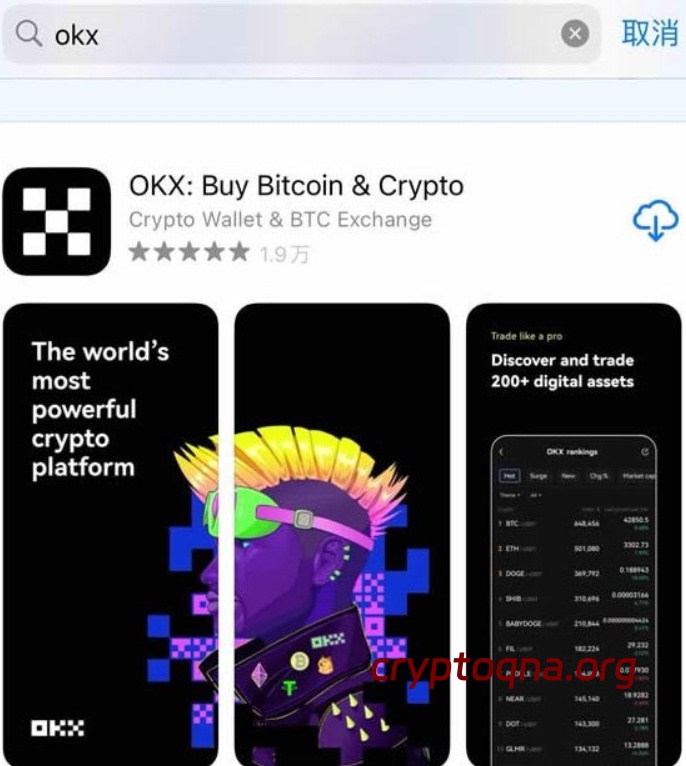Open the OKX: Buy Bitcoin & Crypto listing

coord(296,186)
